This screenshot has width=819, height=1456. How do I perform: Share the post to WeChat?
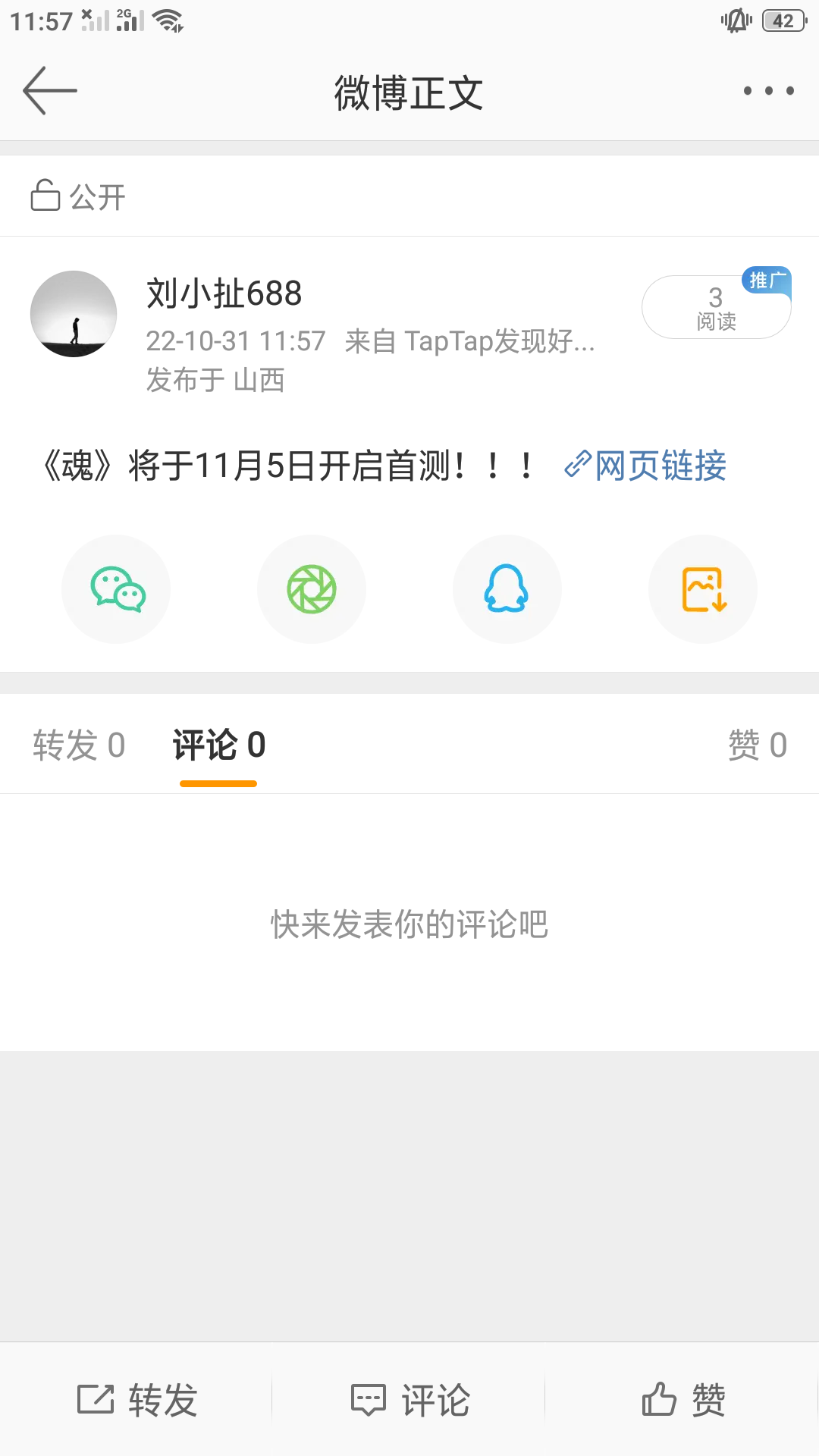pos(116,589)
